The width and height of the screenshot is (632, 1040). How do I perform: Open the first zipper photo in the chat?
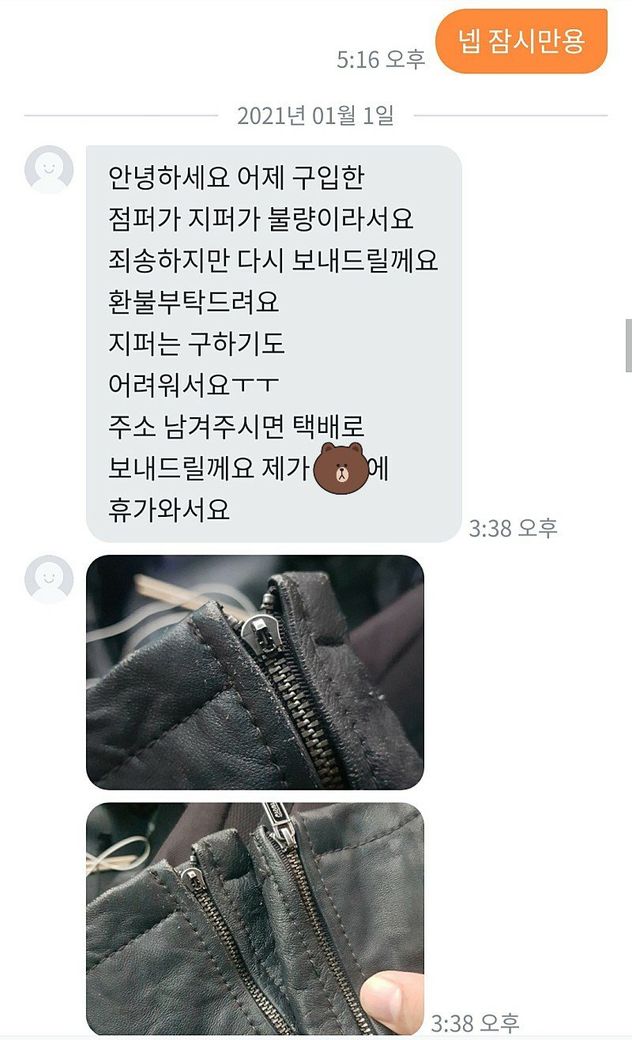click(x=255, y=672)
